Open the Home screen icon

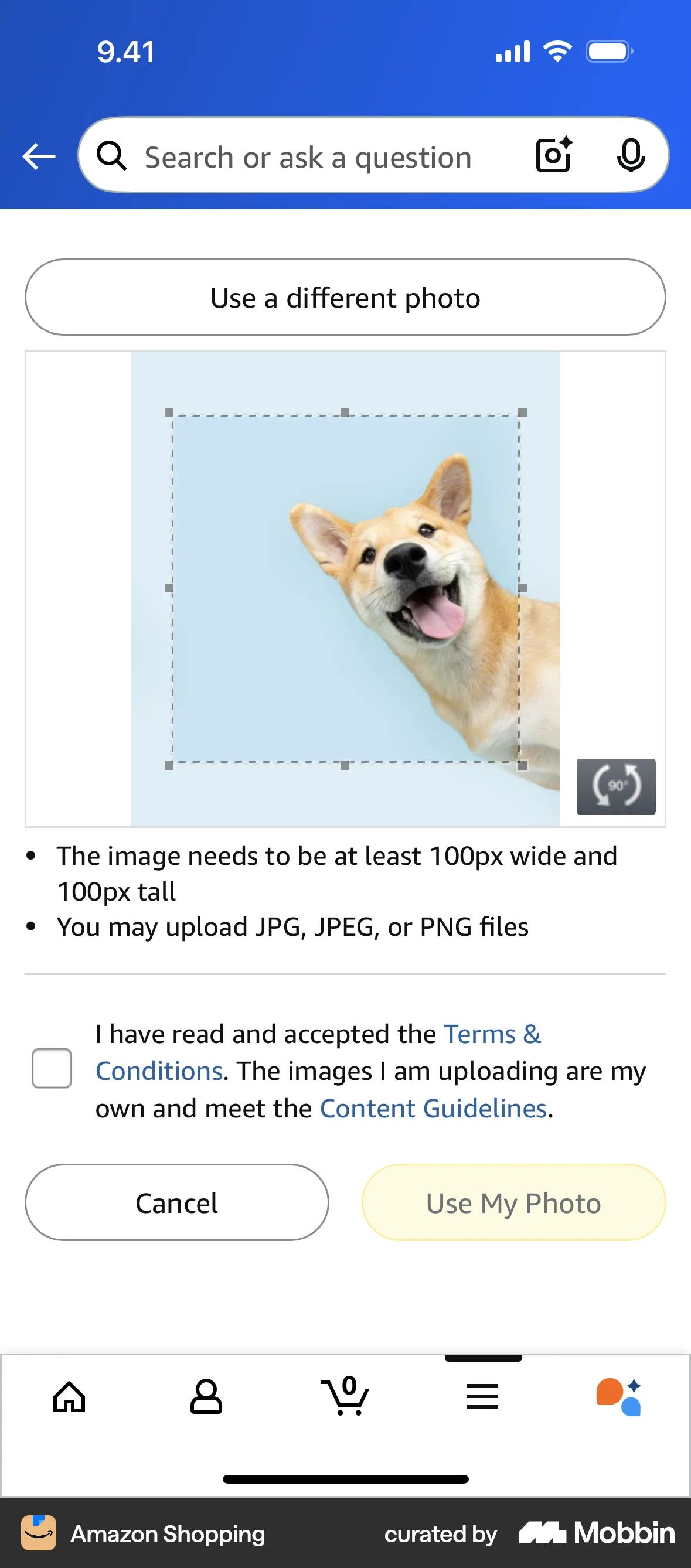(69, 1397)
